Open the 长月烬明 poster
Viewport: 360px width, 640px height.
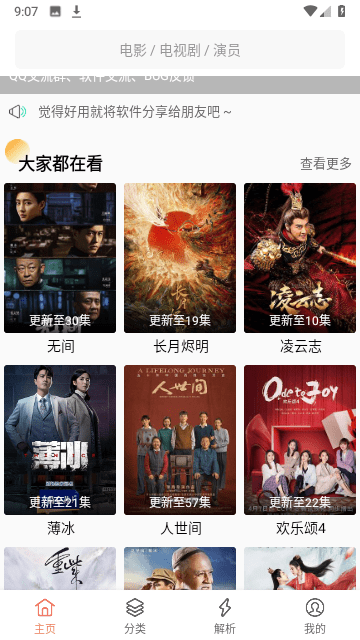click(180, 258)
